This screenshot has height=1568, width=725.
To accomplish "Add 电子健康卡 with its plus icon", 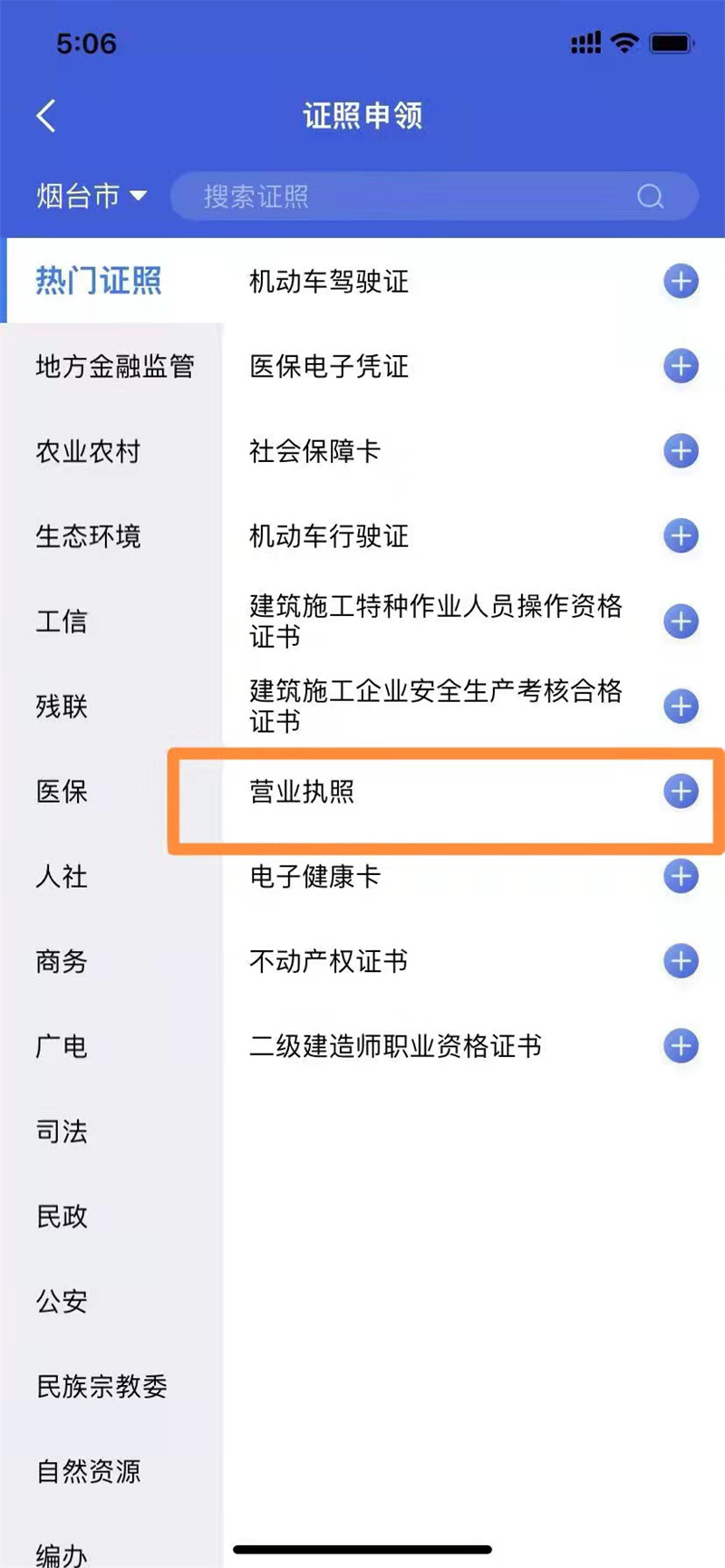I will pyautogui.click(x=681, y=876).
